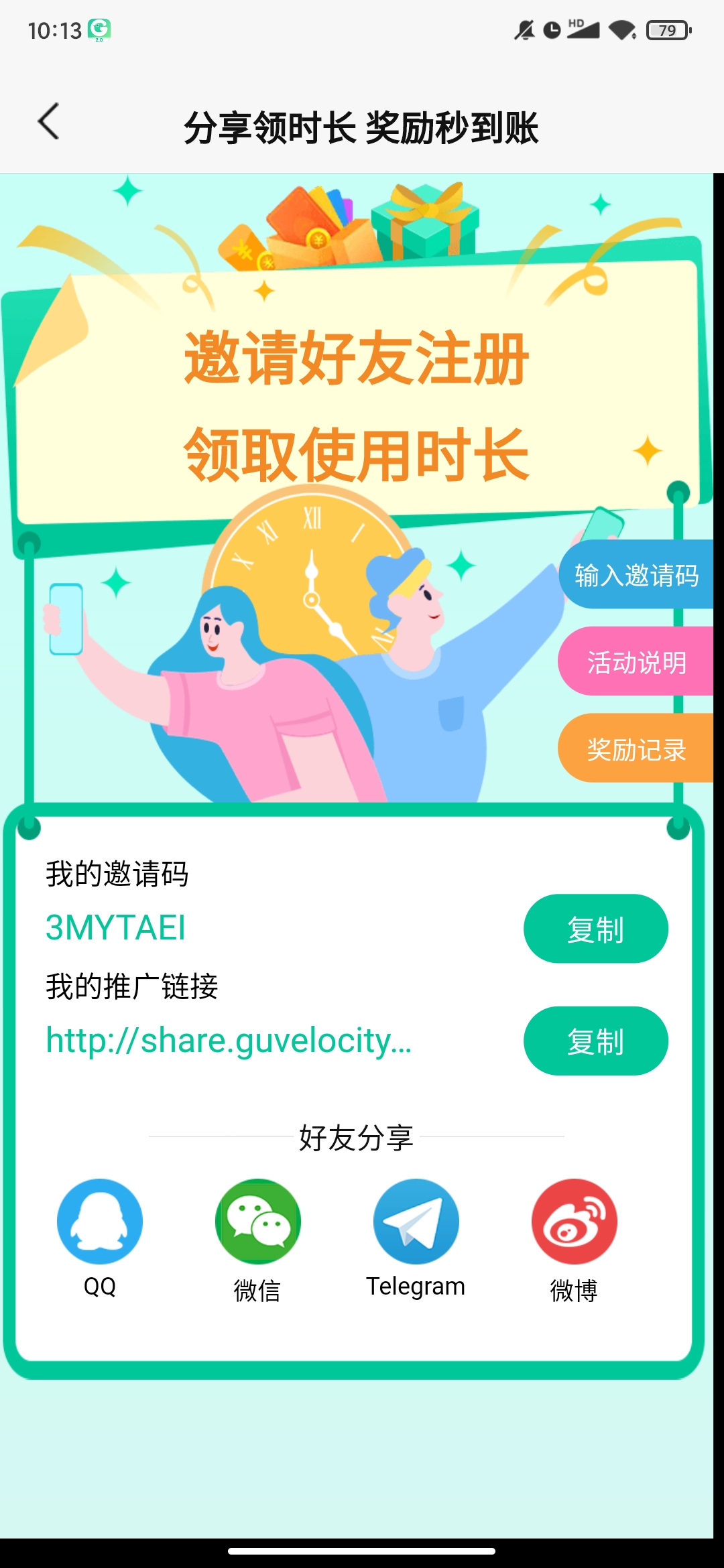The height and width of the screenshot is (1568, 724).
Task: Tap the Wi-Fi icon in status bar
Action: 621,28
